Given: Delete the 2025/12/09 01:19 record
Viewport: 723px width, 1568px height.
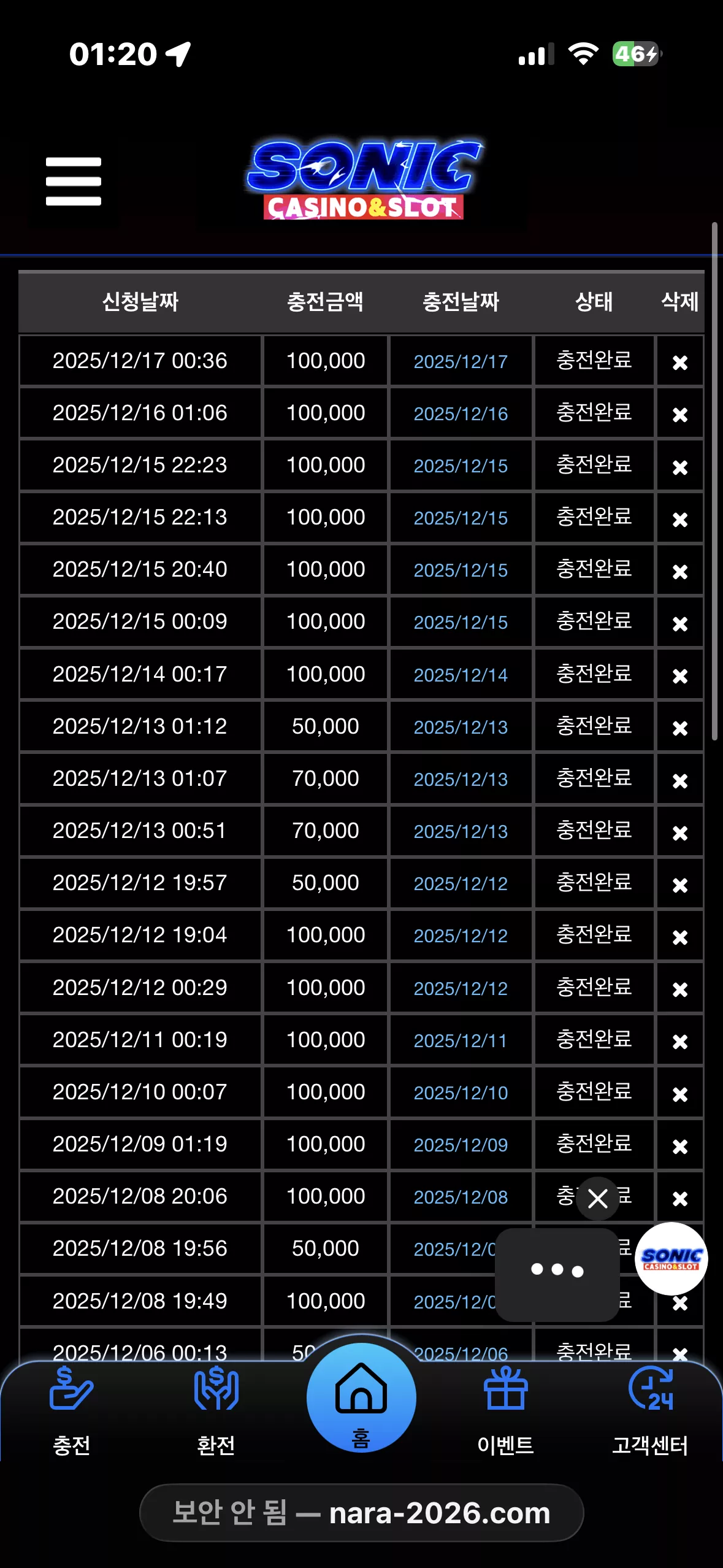Looking at the screenshot, I should [679, 1146].
